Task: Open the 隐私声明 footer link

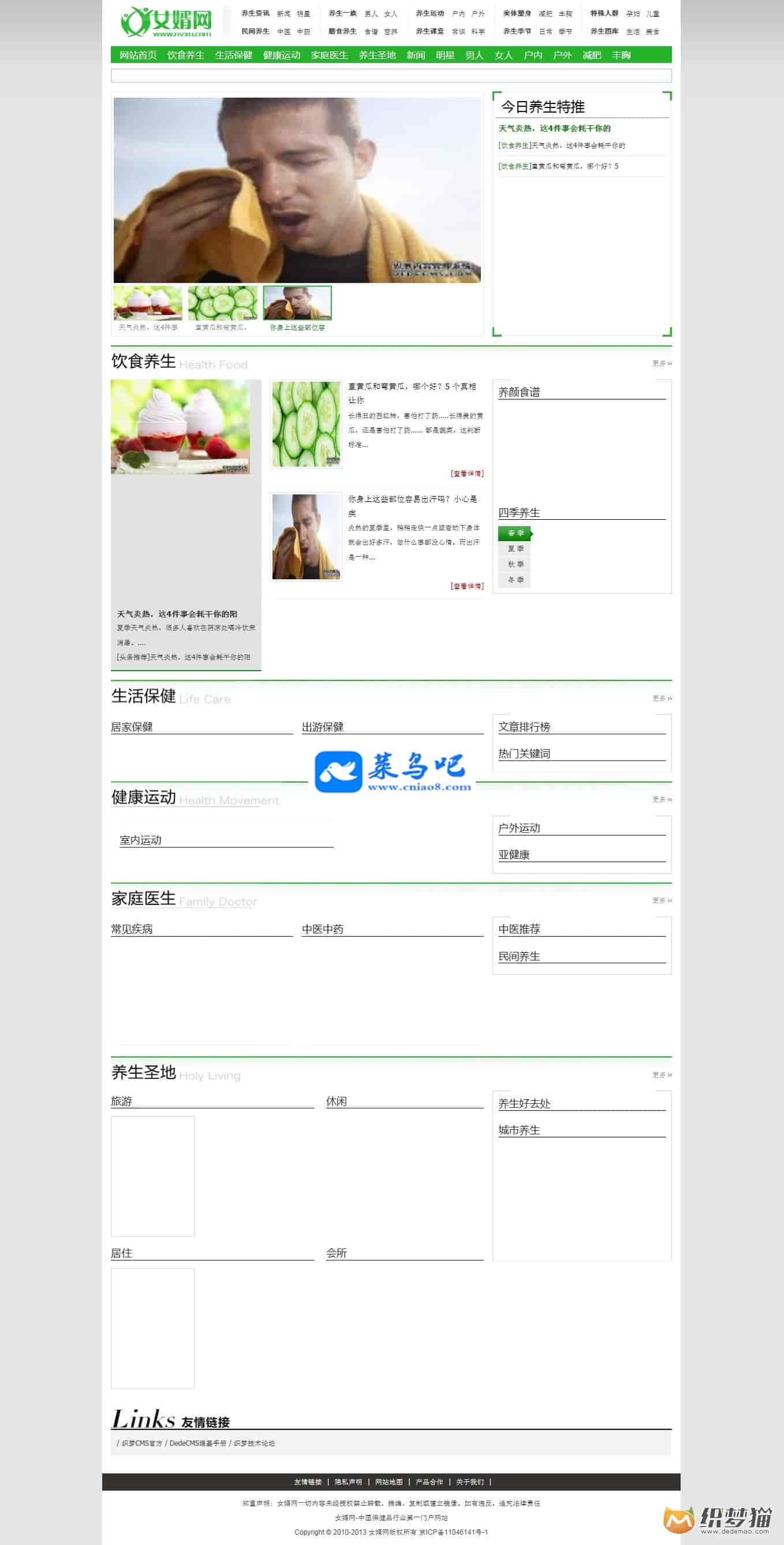Action: (x=348, y=1482)
